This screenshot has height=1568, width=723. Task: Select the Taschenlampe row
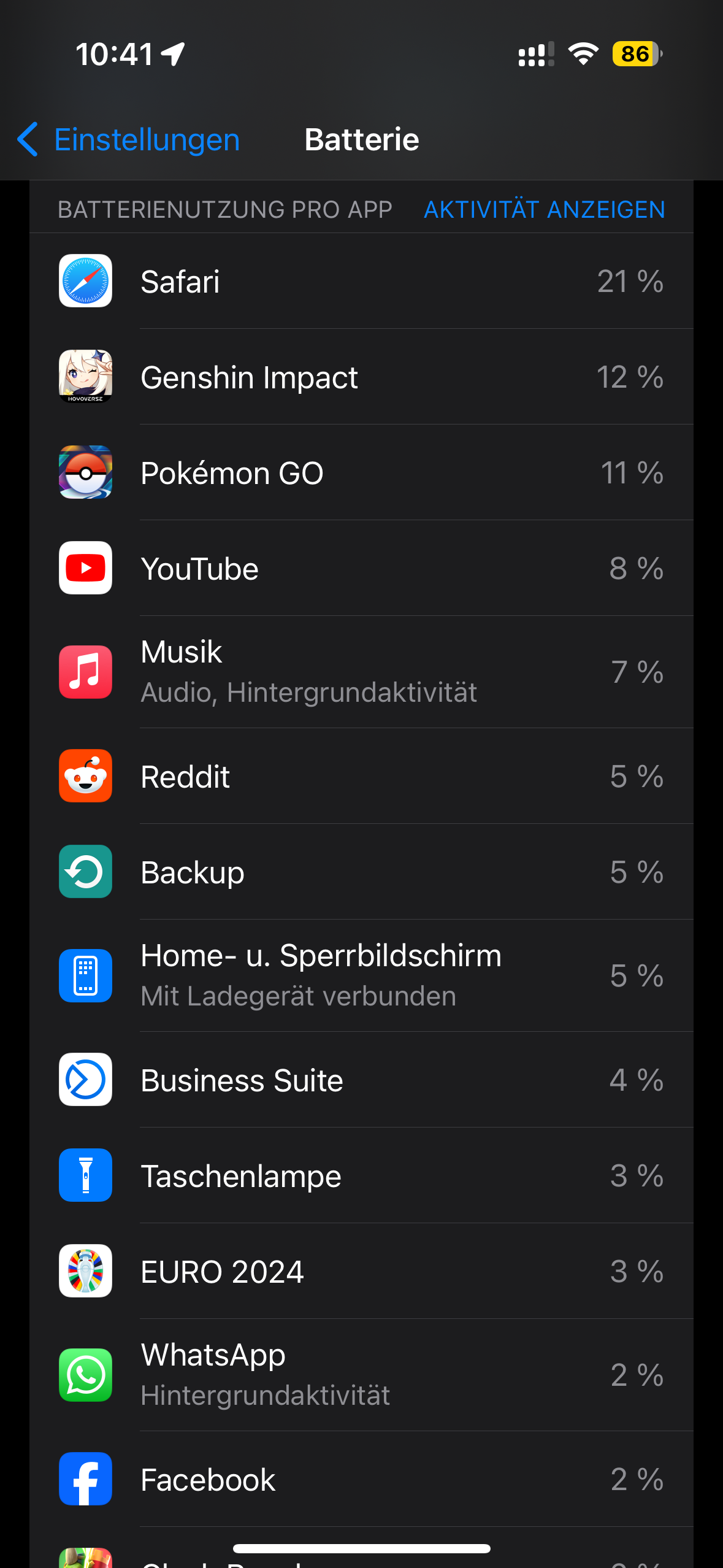coord(361,1176)
